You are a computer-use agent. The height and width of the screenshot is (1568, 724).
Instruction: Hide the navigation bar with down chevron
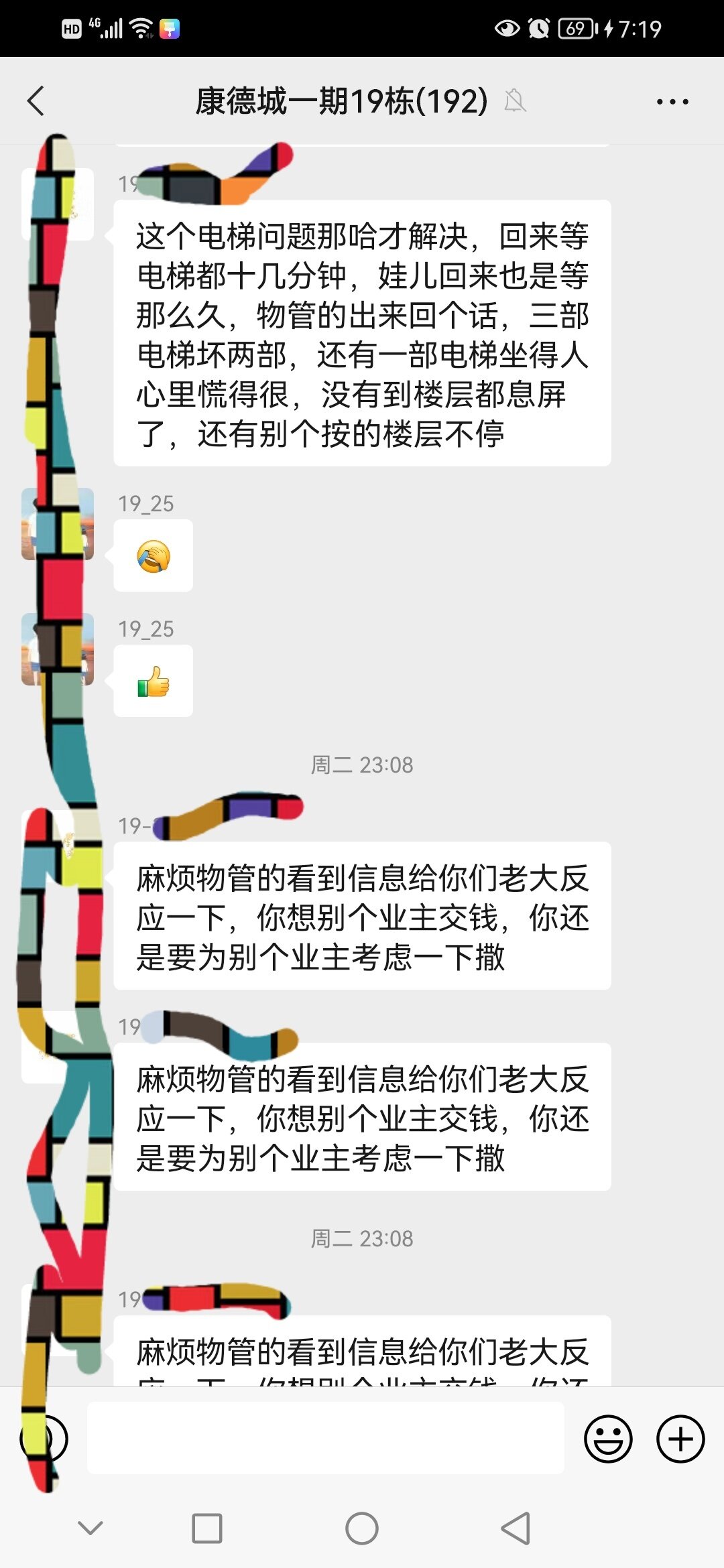click(90, 1528)
